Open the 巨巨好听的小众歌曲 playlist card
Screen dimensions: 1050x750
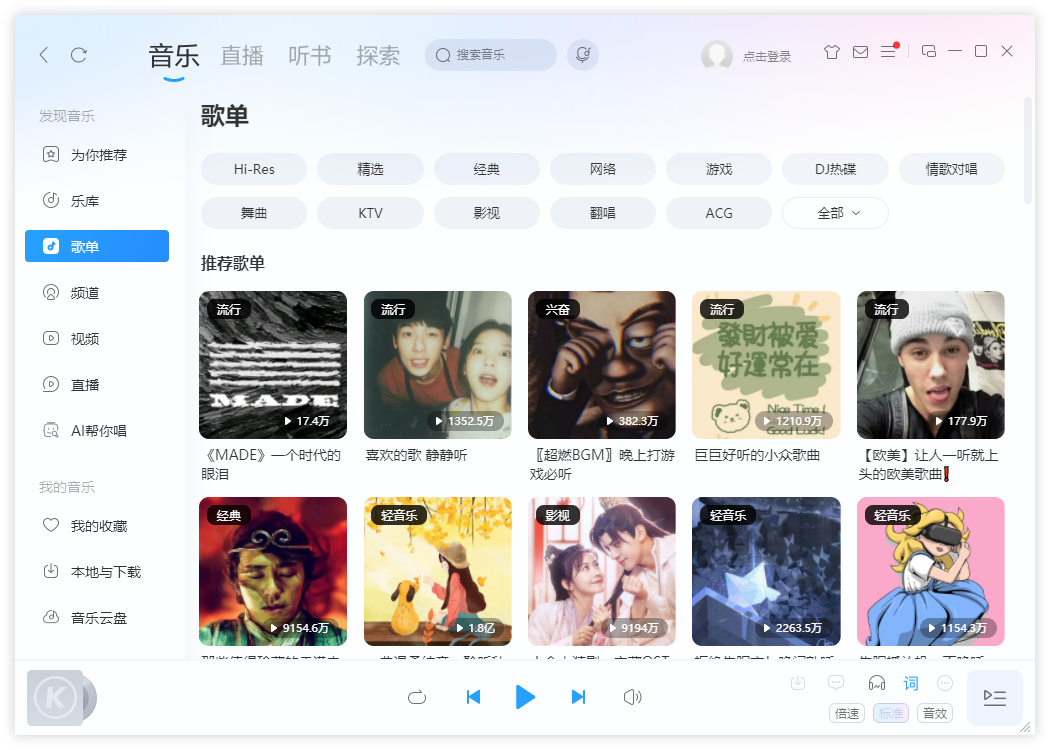[x=766, y=365]
